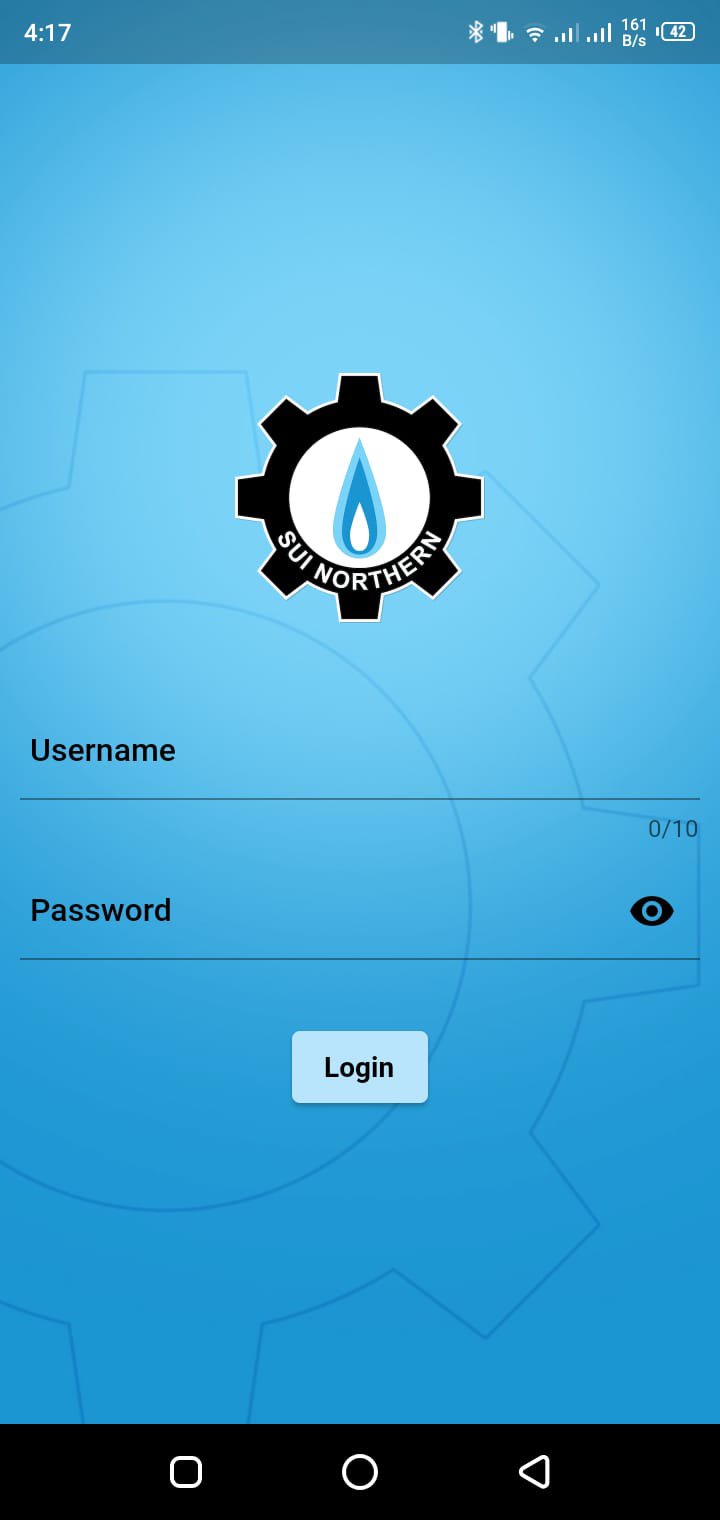Tap the Login button
This screenshot has width=720, height=1520.
[359, 1067]
